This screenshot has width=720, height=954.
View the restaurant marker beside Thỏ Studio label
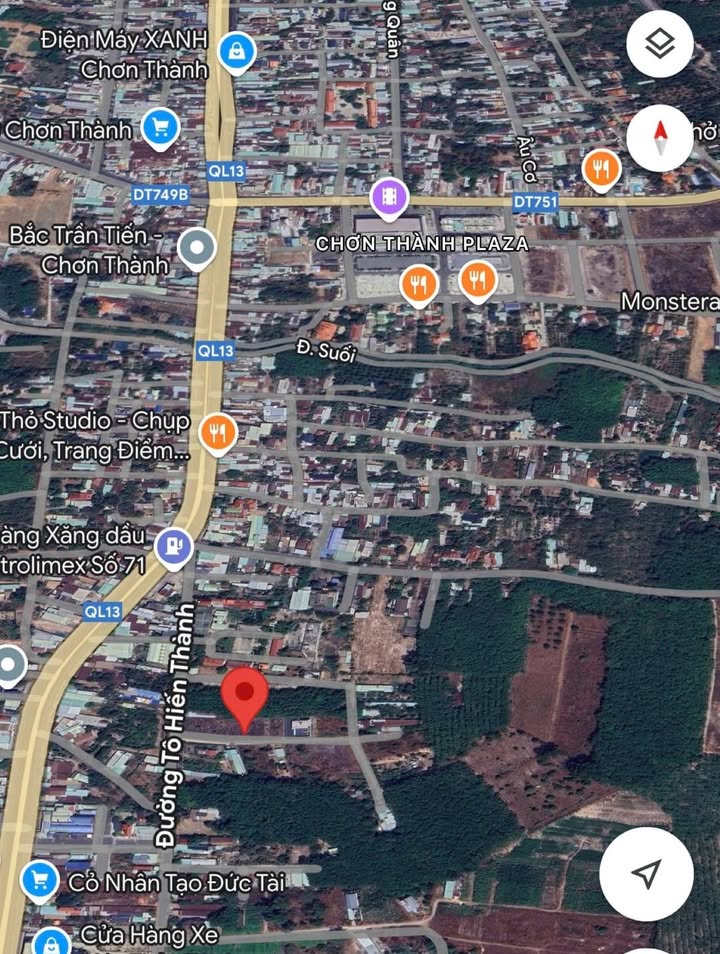[217, 434]
